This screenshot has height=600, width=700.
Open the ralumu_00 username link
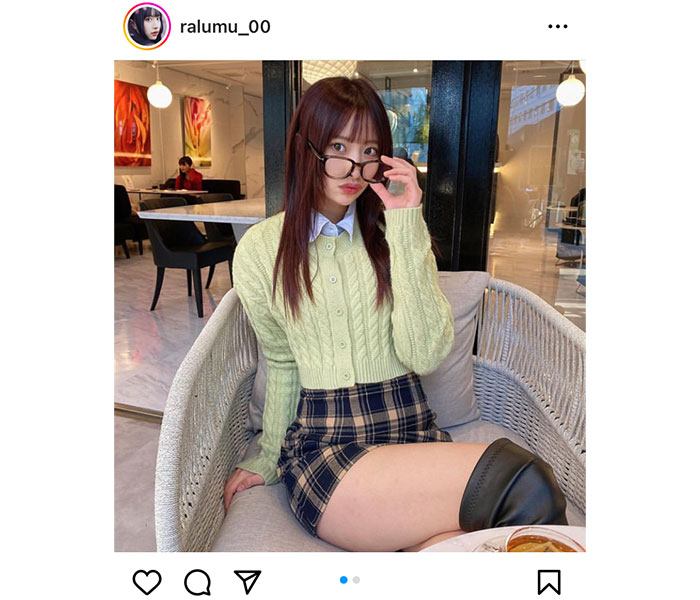point(225,27)
